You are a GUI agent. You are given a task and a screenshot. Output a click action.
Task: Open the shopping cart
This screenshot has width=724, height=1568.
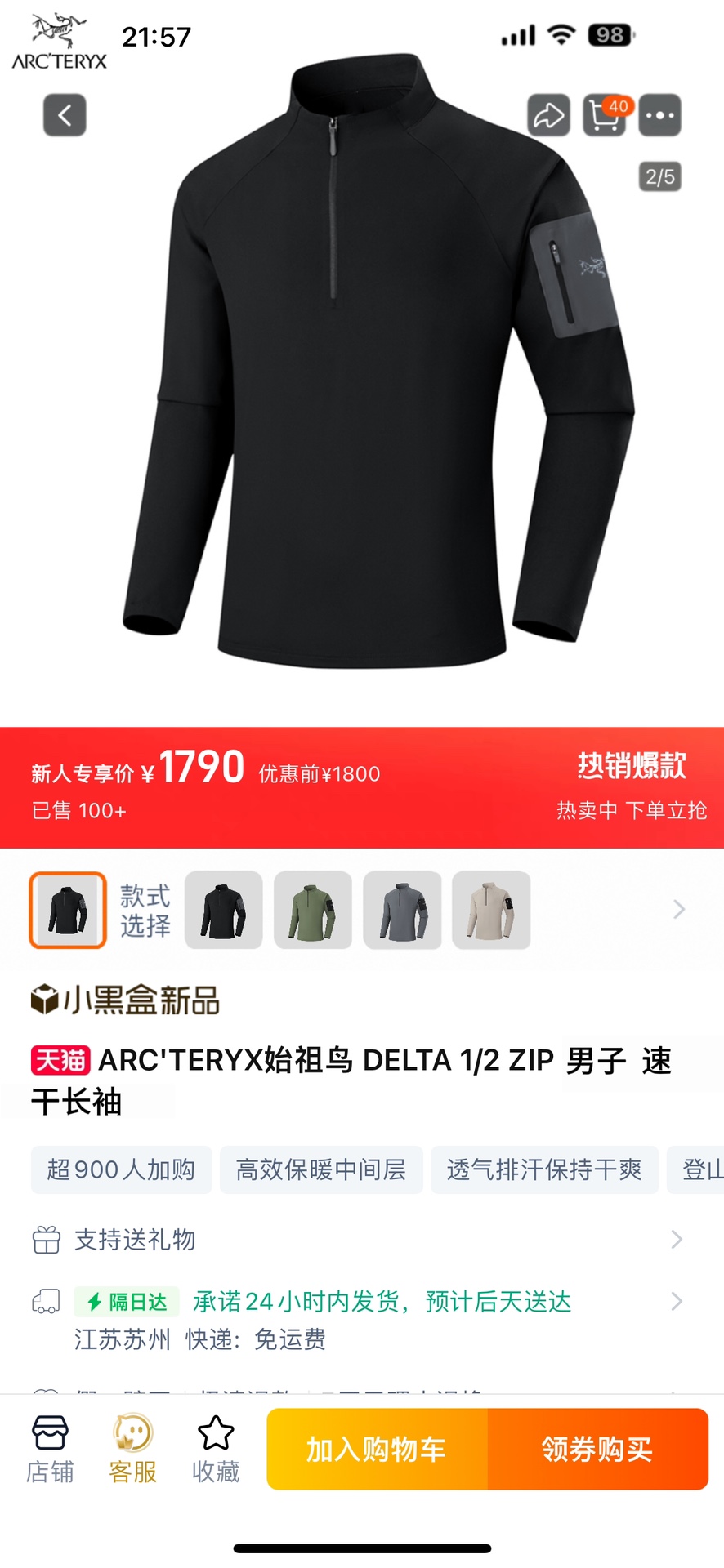604,115
